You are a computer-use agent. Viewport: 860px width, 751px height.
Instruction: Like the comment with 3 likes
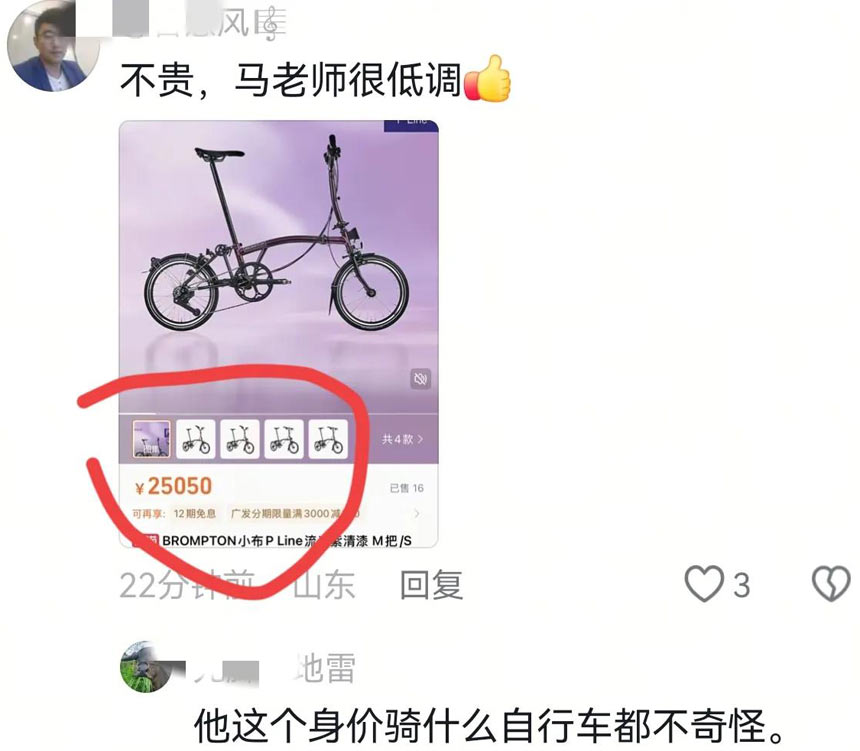[704, 584]
